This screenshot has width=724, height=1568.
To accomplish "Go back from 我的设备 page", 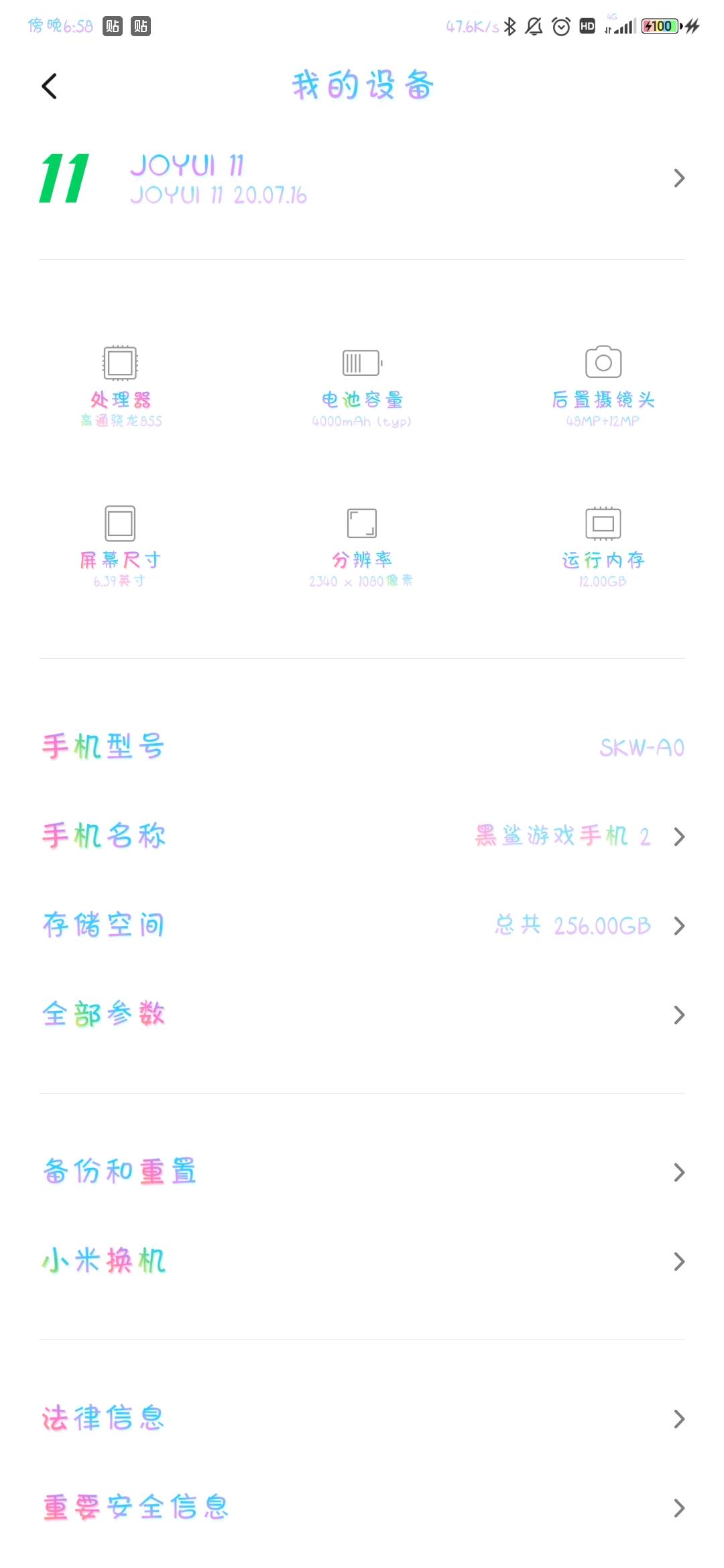I will [x=50, y=86].
